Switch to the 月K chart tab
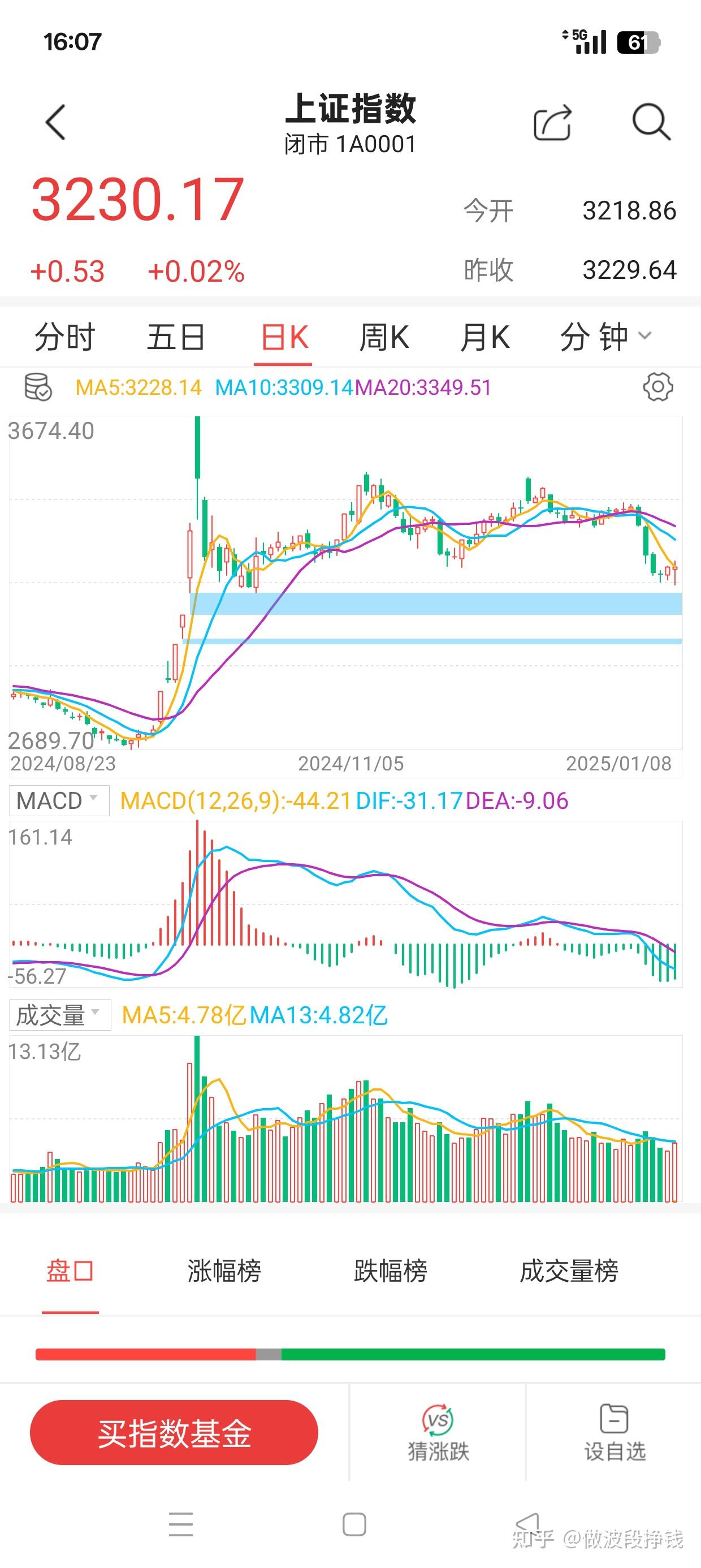This screenshot has width=701, height=1568. pos(484,337)
